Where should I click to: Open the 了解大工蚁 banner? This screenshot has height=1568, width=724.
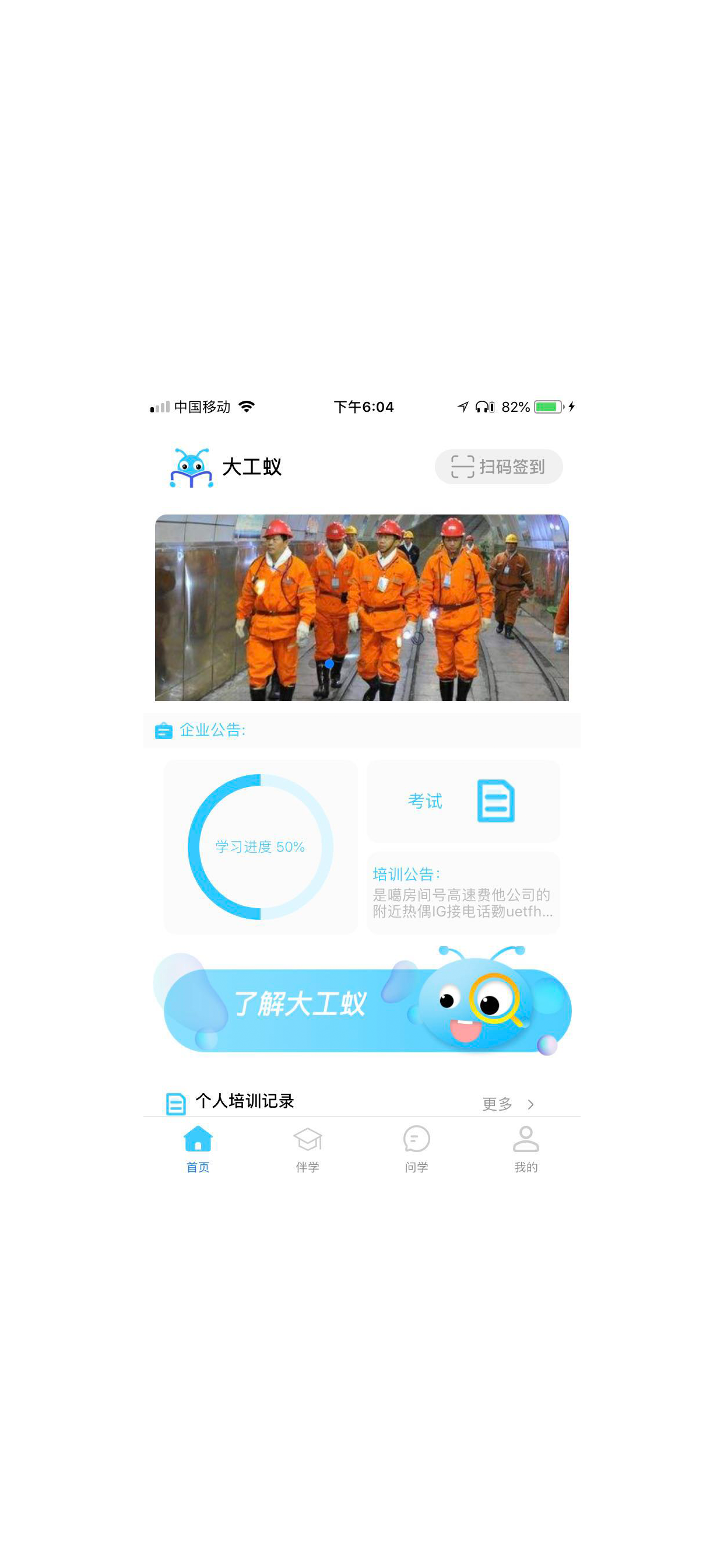tap(361, 1005)
